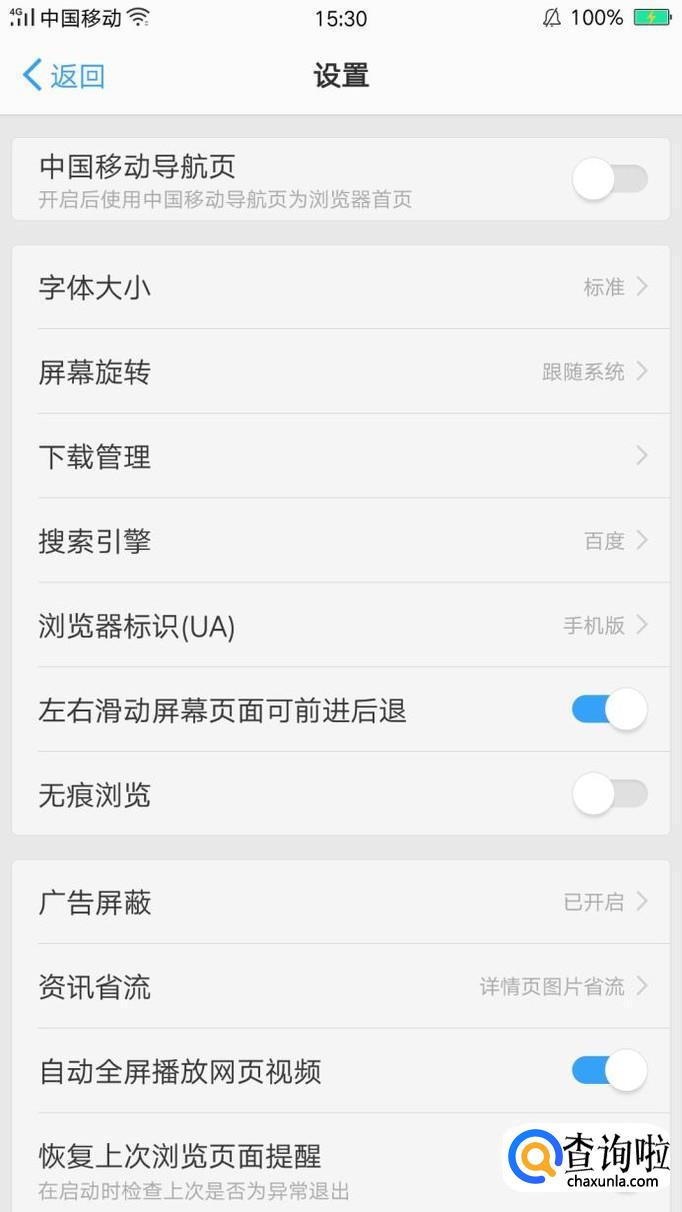Image resolution: width=682 pixels, height=1212 pixels.
Task: Change the 搜索引擎 setting
Action: (x=341, y=541)
